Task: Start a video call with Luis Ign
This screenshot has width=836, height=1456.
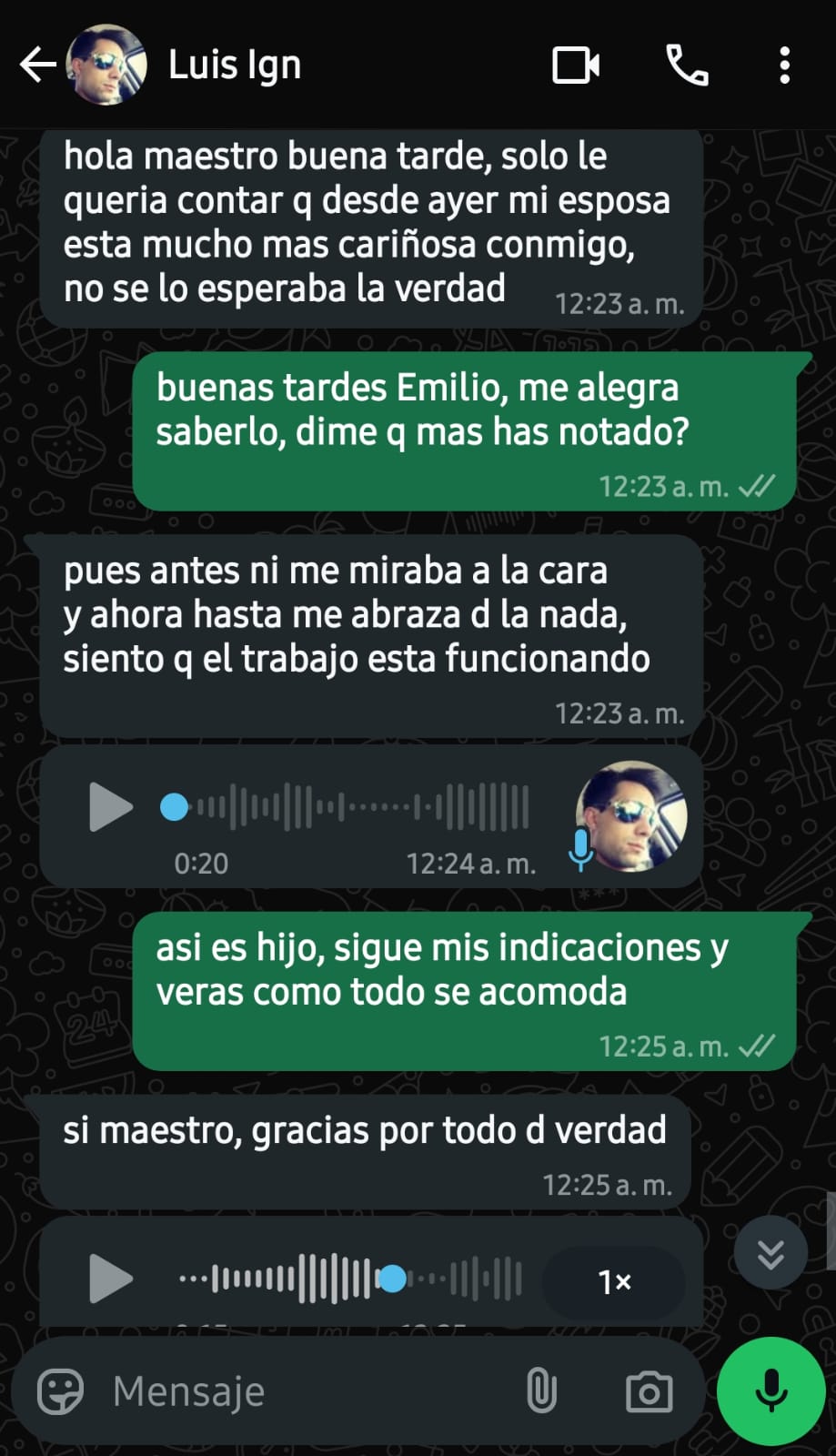Action: 575,66
